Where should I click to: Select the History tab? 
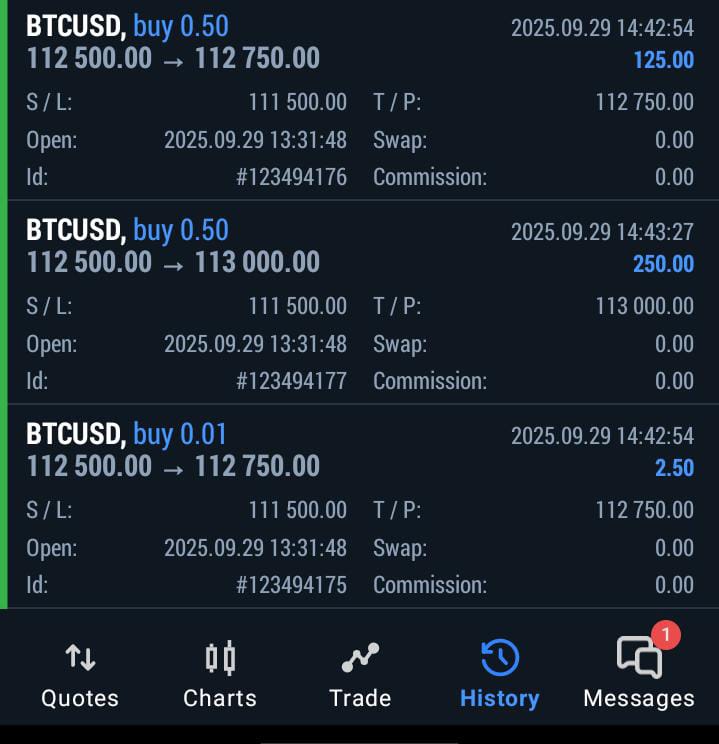(x=499, y=674)
